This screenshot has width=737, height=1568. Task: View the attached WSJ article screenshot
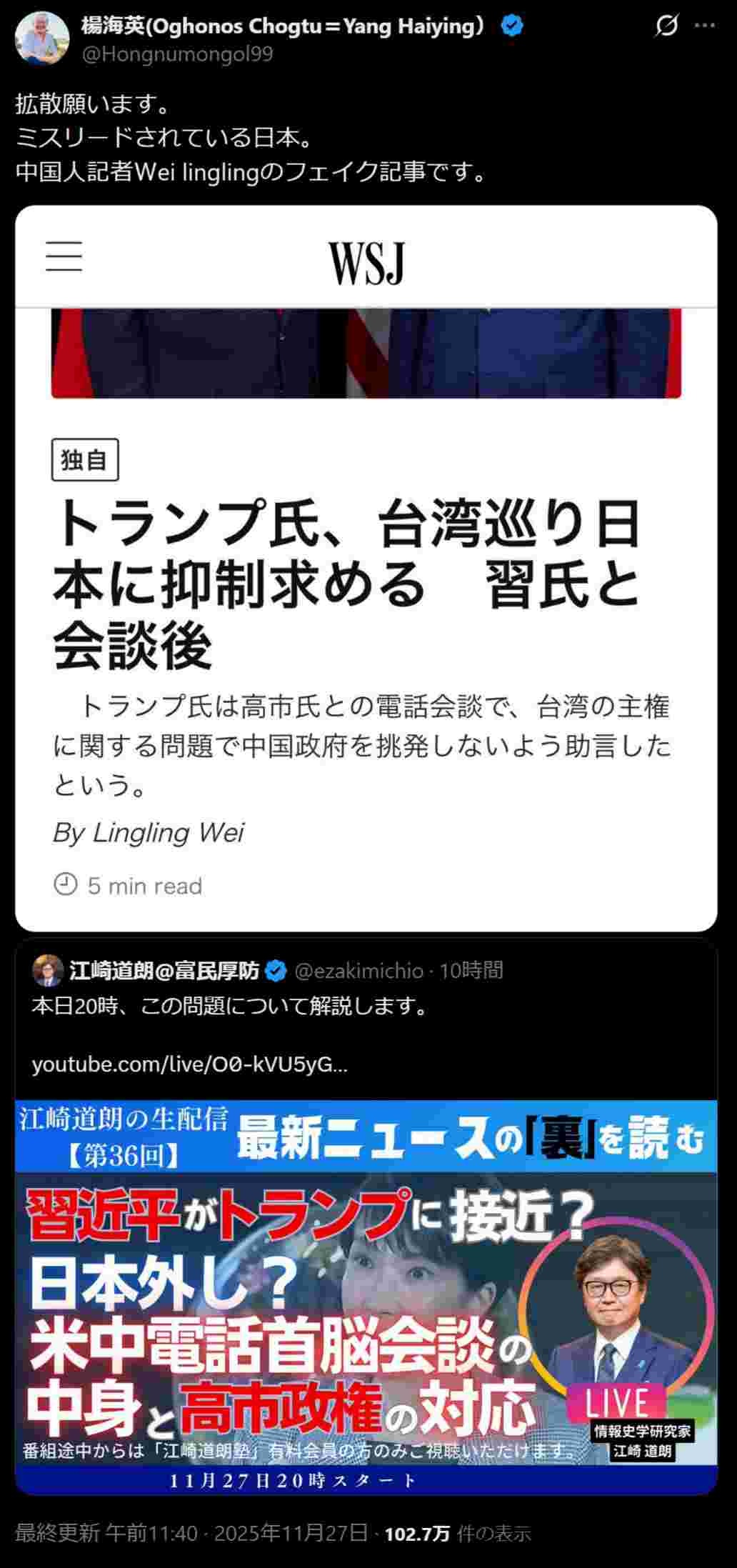pos(366,568)
